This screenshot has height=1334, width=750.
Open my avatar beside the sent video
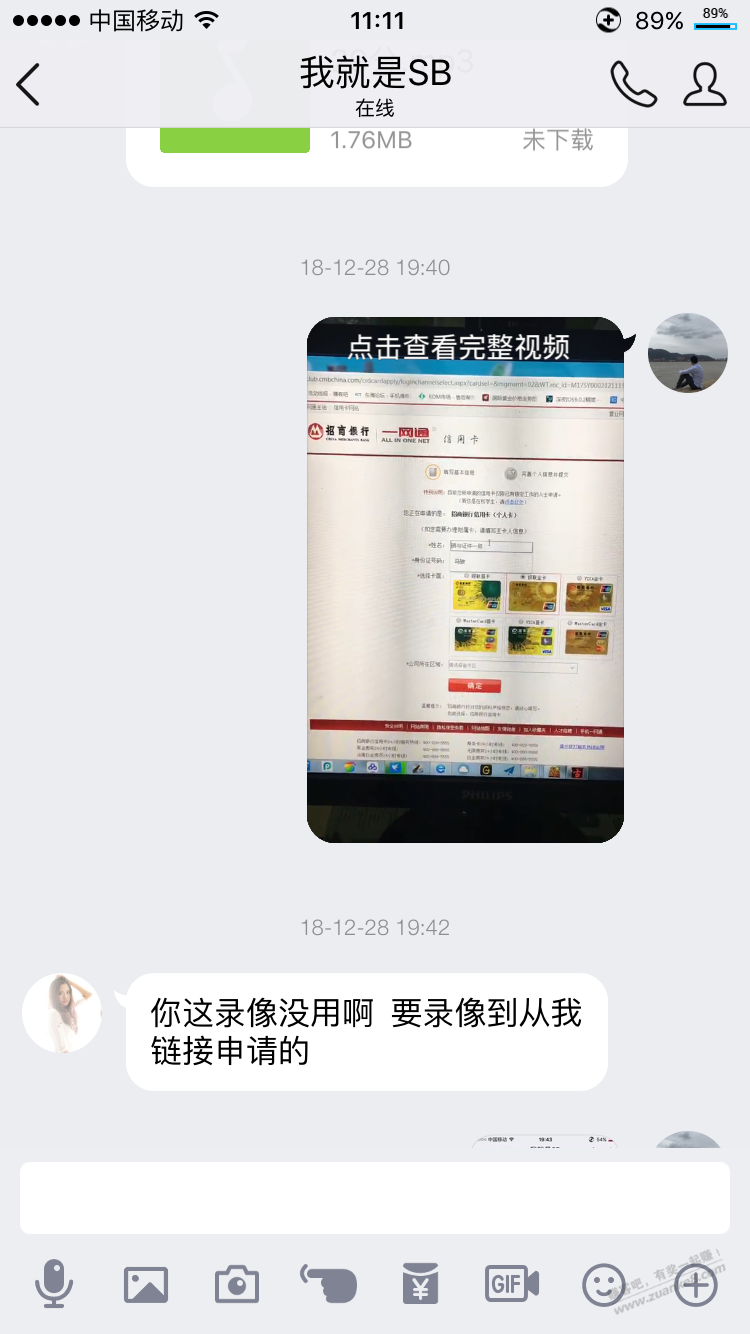(688, 353)
